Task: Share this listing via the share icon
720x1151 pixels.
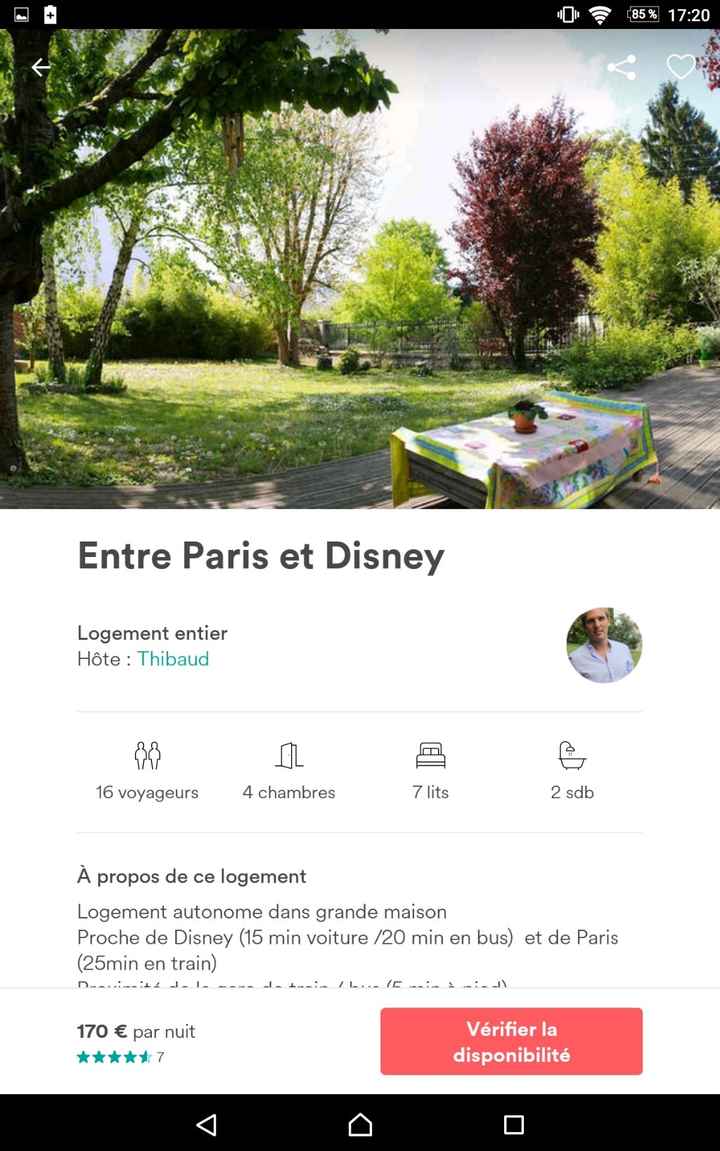Action: click(621, 67)
